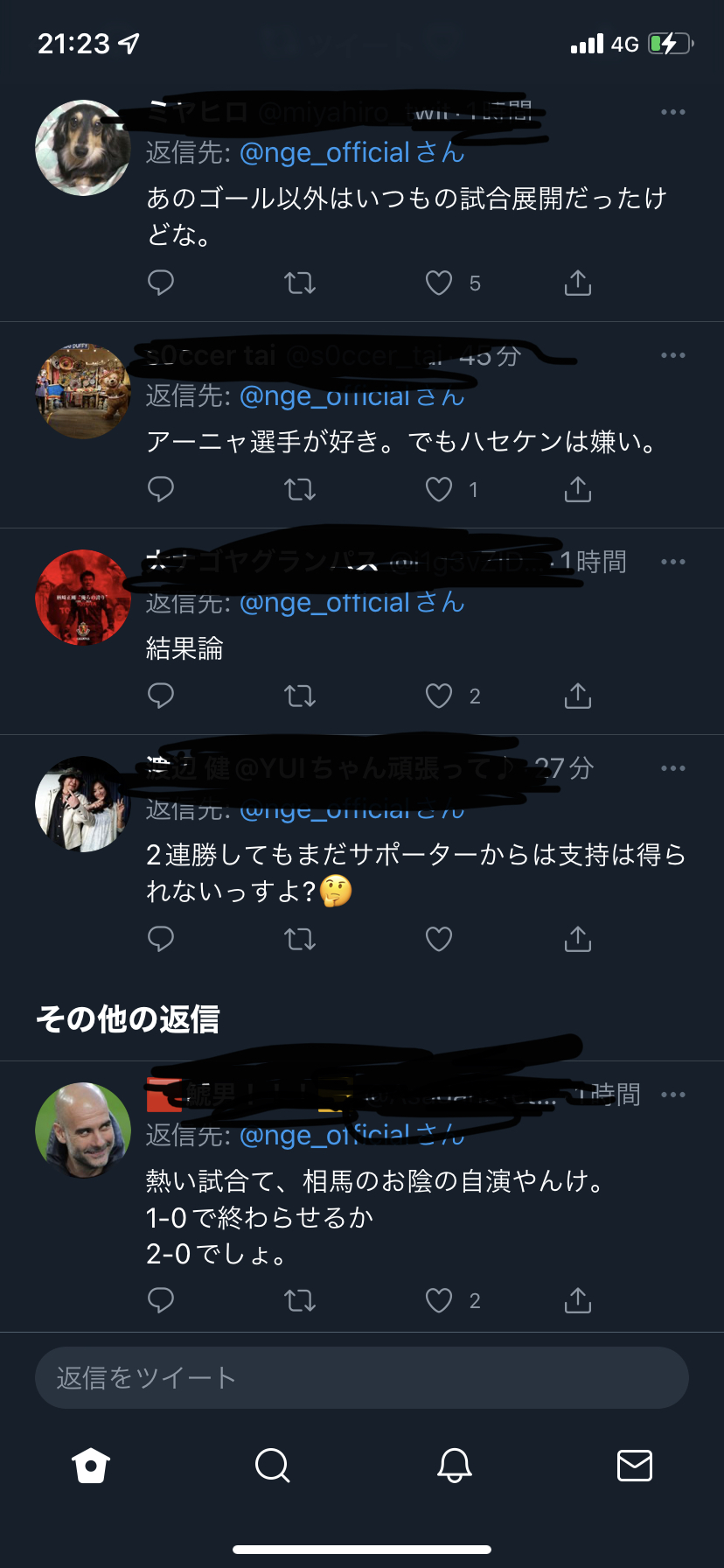The width and height of the screenshot is (724, 1568).
Task: Like the 2連勝してもまだサポーター reply
Action: click(438, 939)
